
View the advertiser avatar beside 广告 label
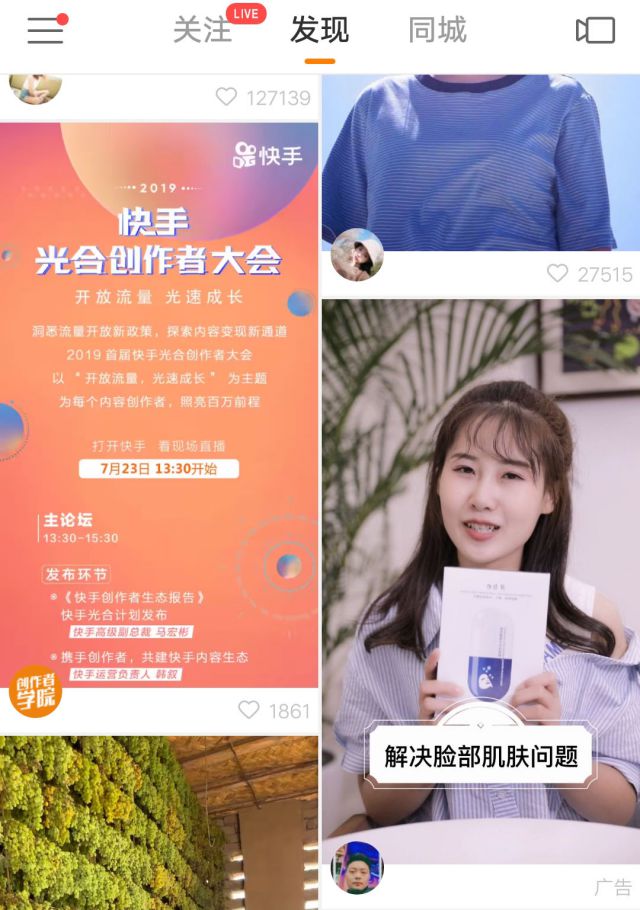pos(357,867)
